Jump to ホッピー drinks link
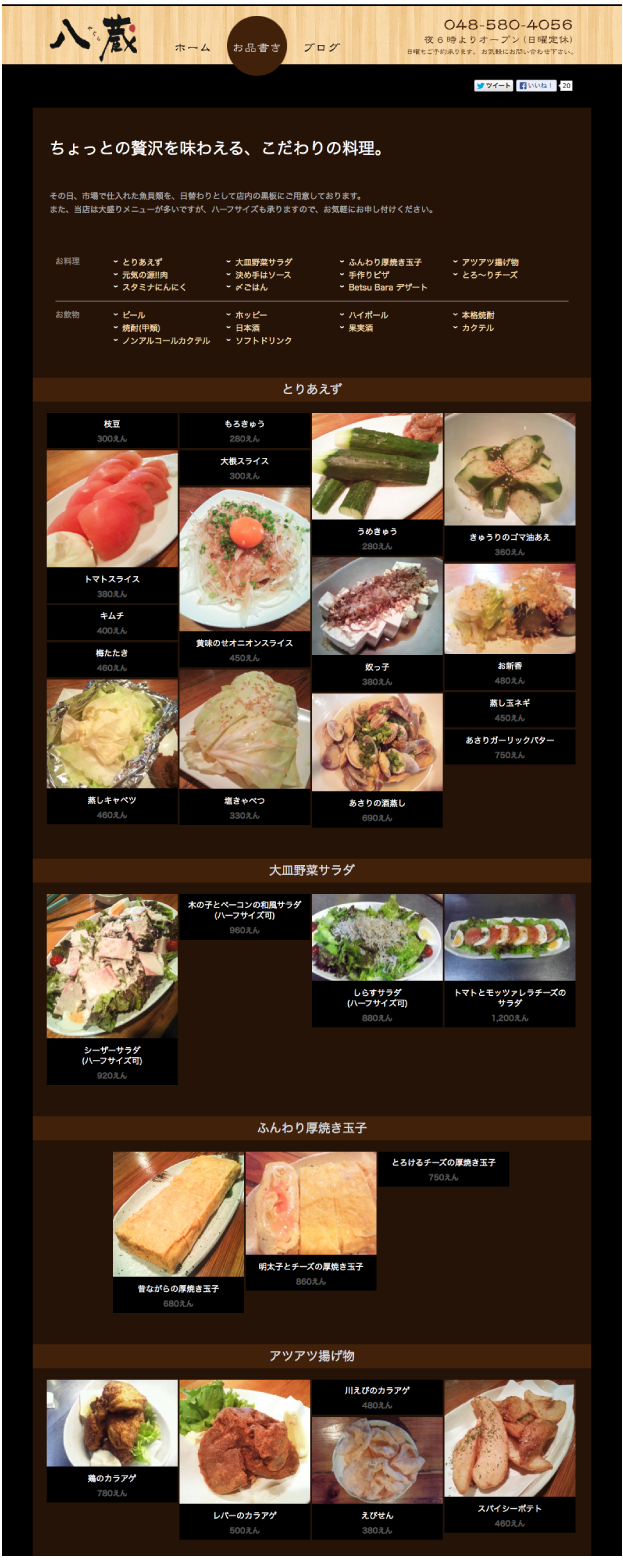This screenshot has width=623, height=1560. pos(249,315)
